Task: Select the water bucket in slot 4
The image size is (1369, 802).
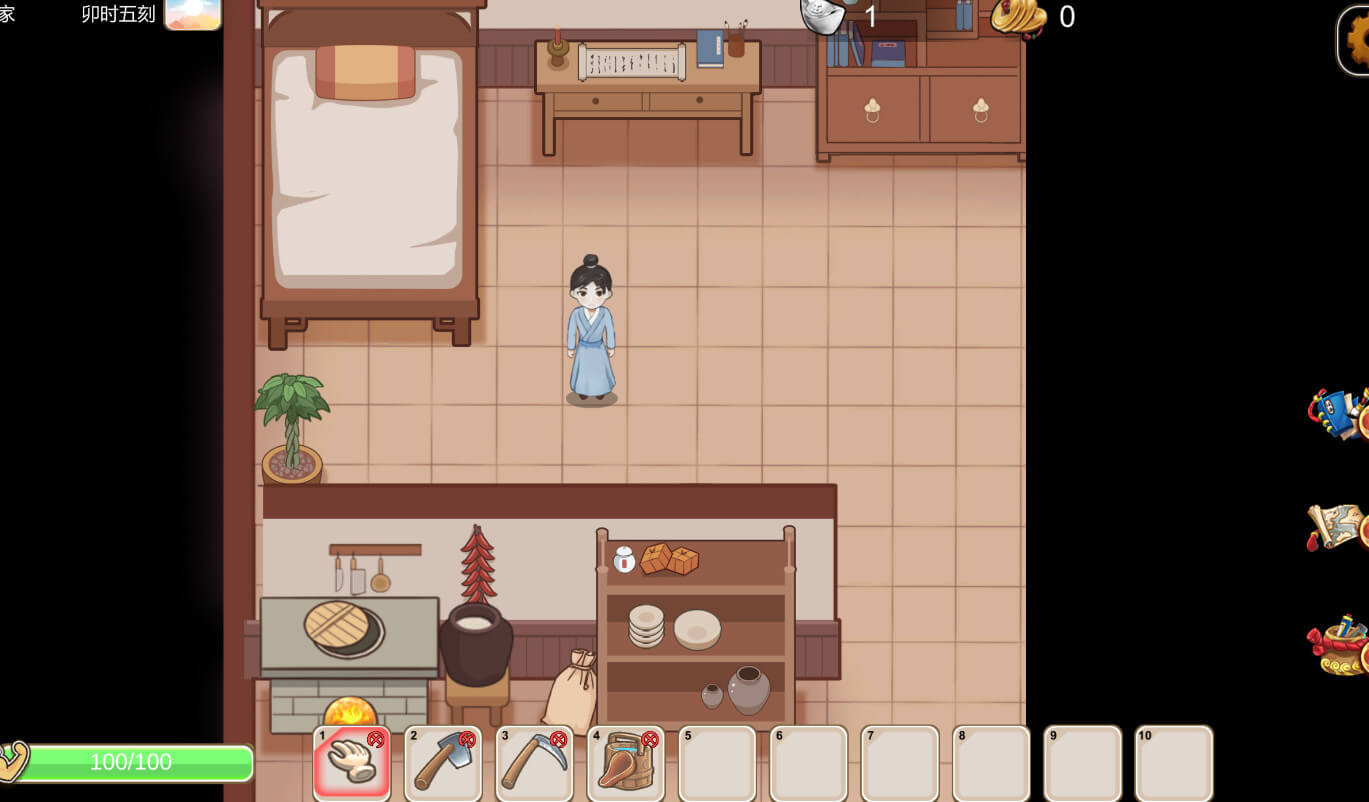Action: click(x=626, y=763)
